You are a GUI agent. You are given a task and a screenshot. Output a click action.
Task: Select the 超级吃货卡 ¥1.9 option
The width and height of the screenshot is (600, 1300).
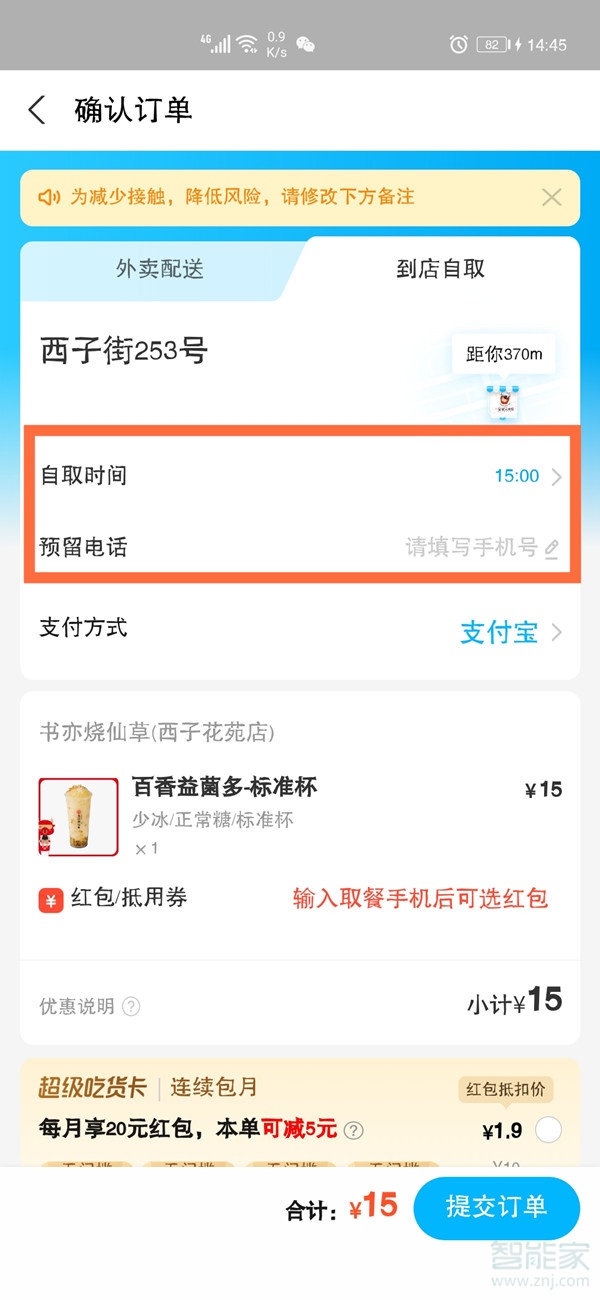pos(548,1130)
